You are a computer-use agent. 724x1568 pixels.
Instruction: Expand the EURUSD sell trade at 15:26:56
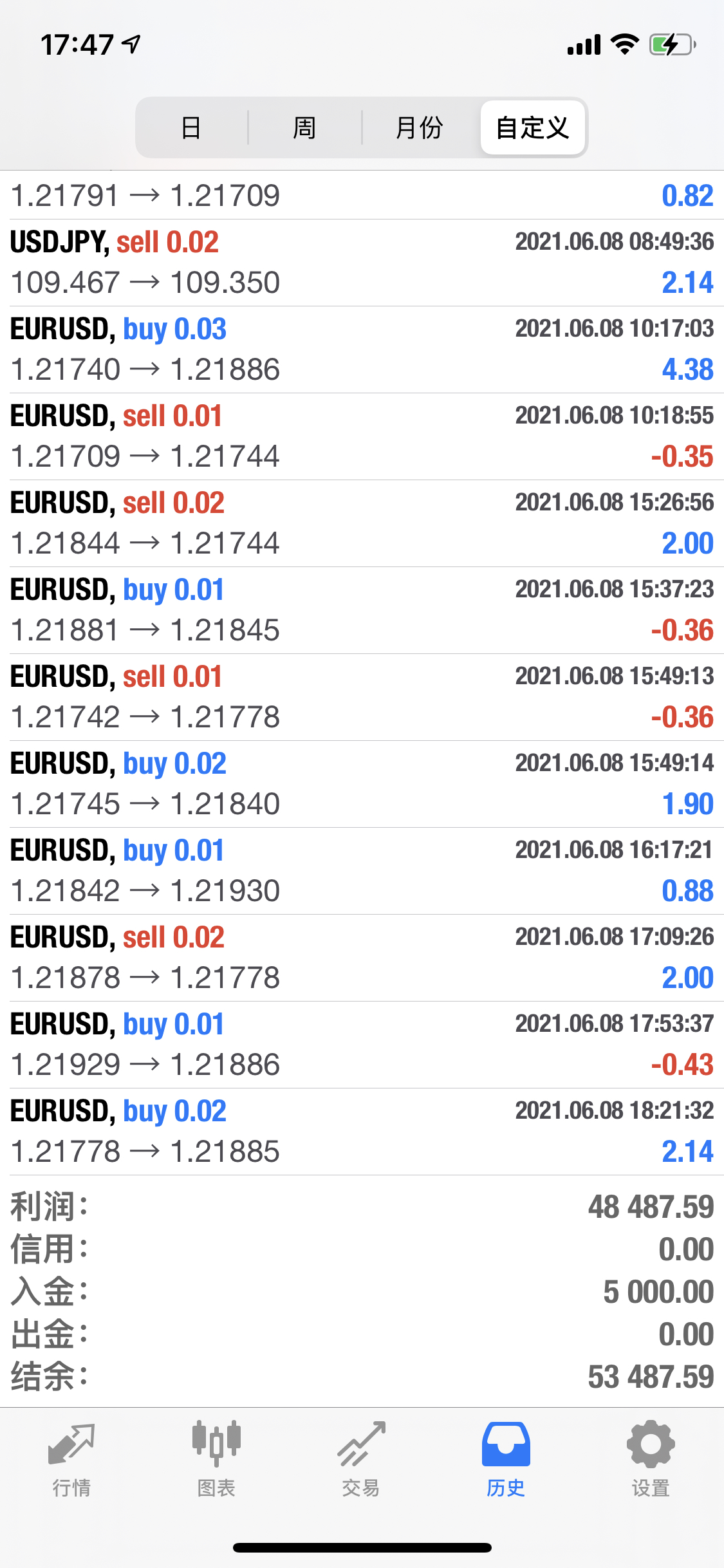pyautogui.click(x=362, y=523)
